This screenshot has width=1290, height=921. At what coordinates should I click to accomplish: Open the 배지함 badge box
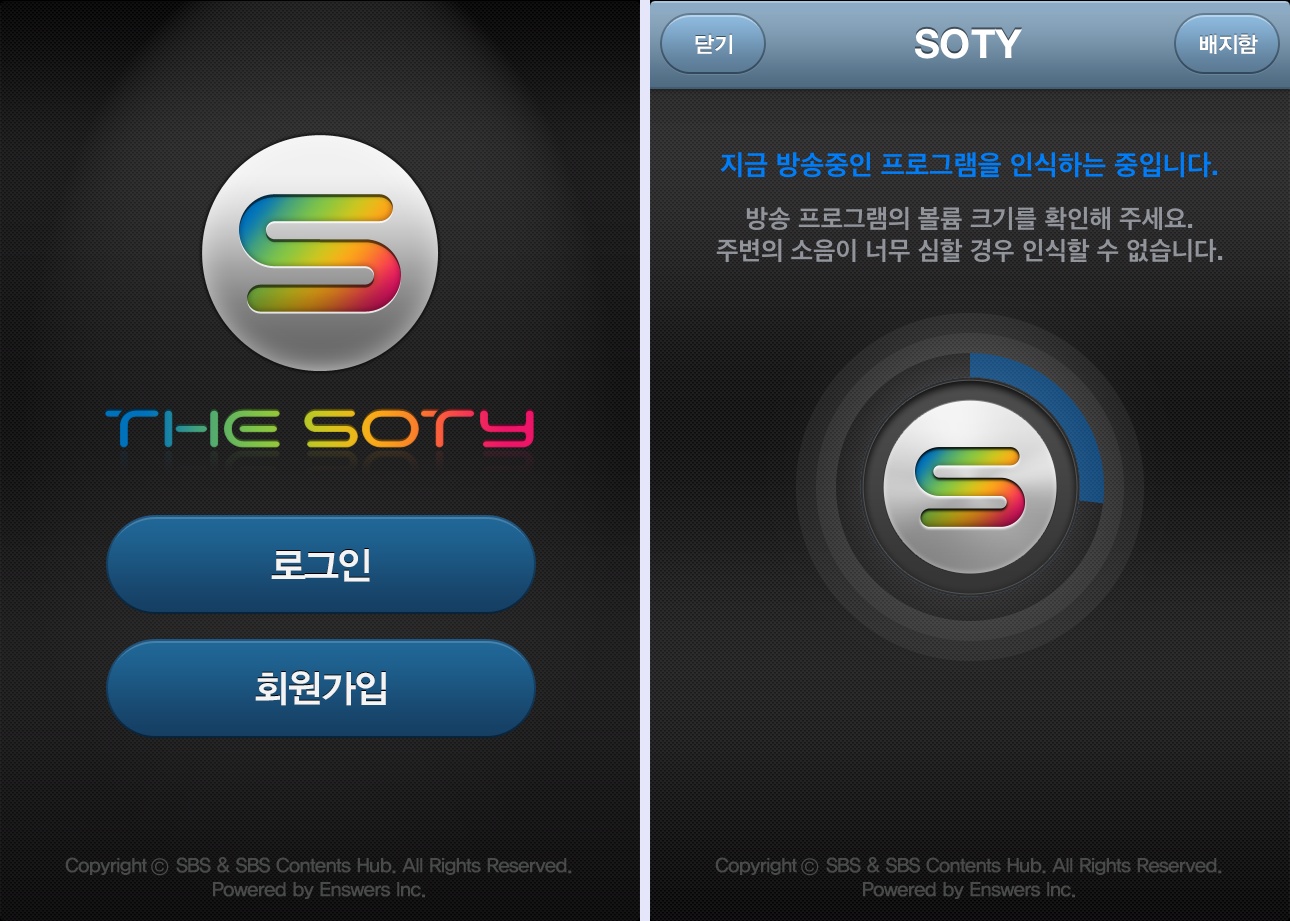[x=1226, y=45]
